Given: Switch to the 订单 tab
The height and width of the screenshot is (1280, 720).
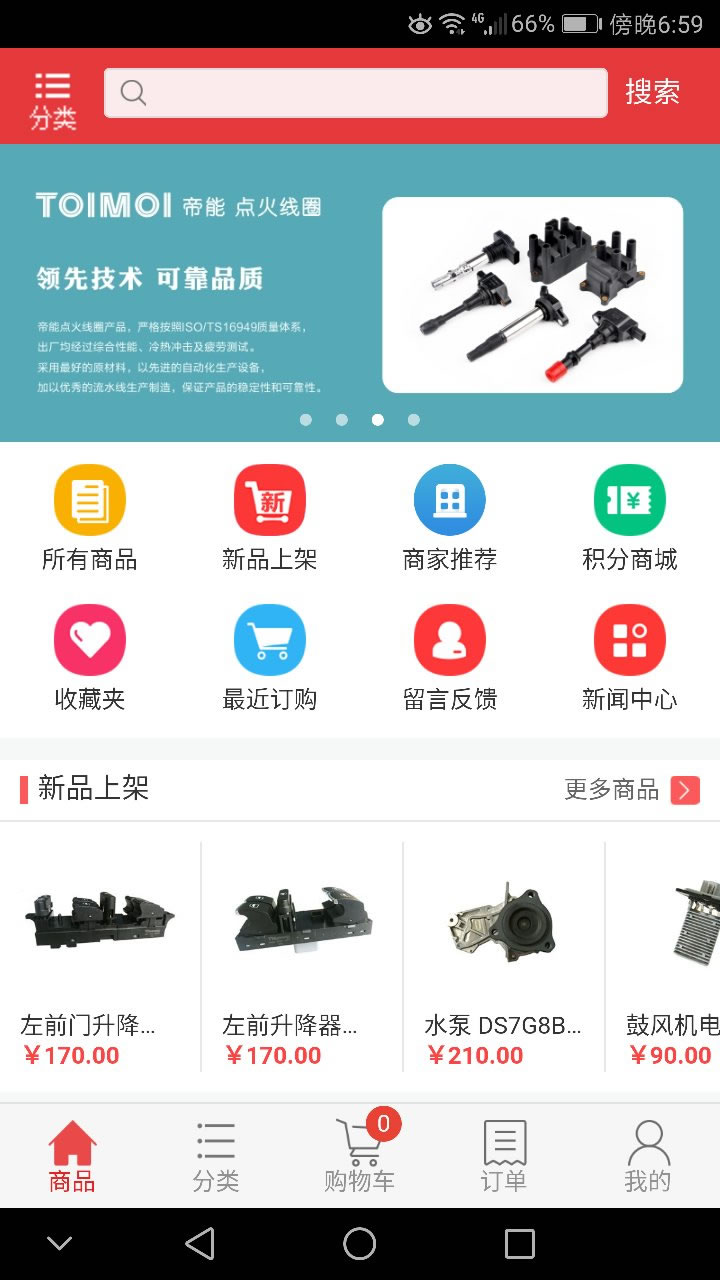Looking at the screenshot, I should point(504,1155).
